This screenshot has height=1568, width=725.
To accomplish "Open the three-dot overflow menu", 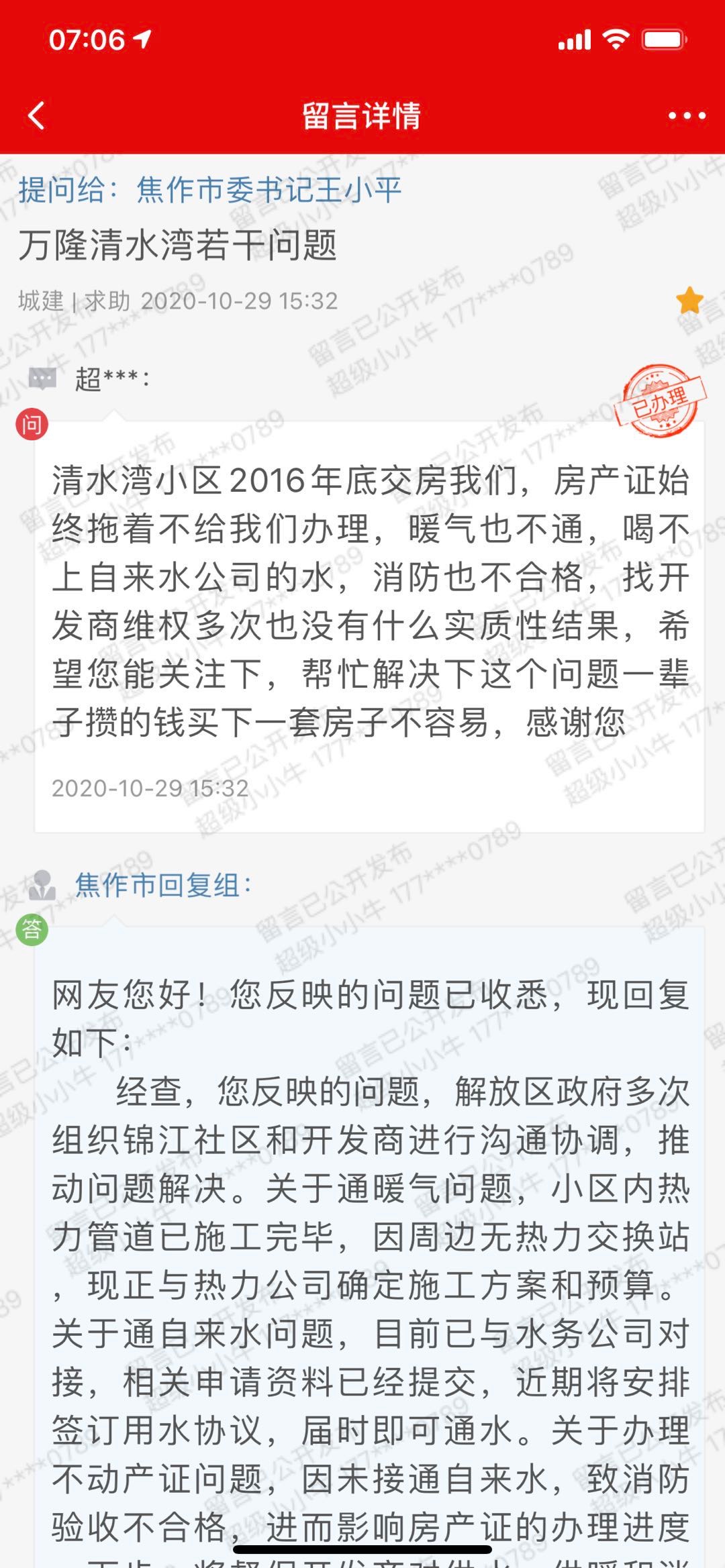I will (x=687, y=116).
